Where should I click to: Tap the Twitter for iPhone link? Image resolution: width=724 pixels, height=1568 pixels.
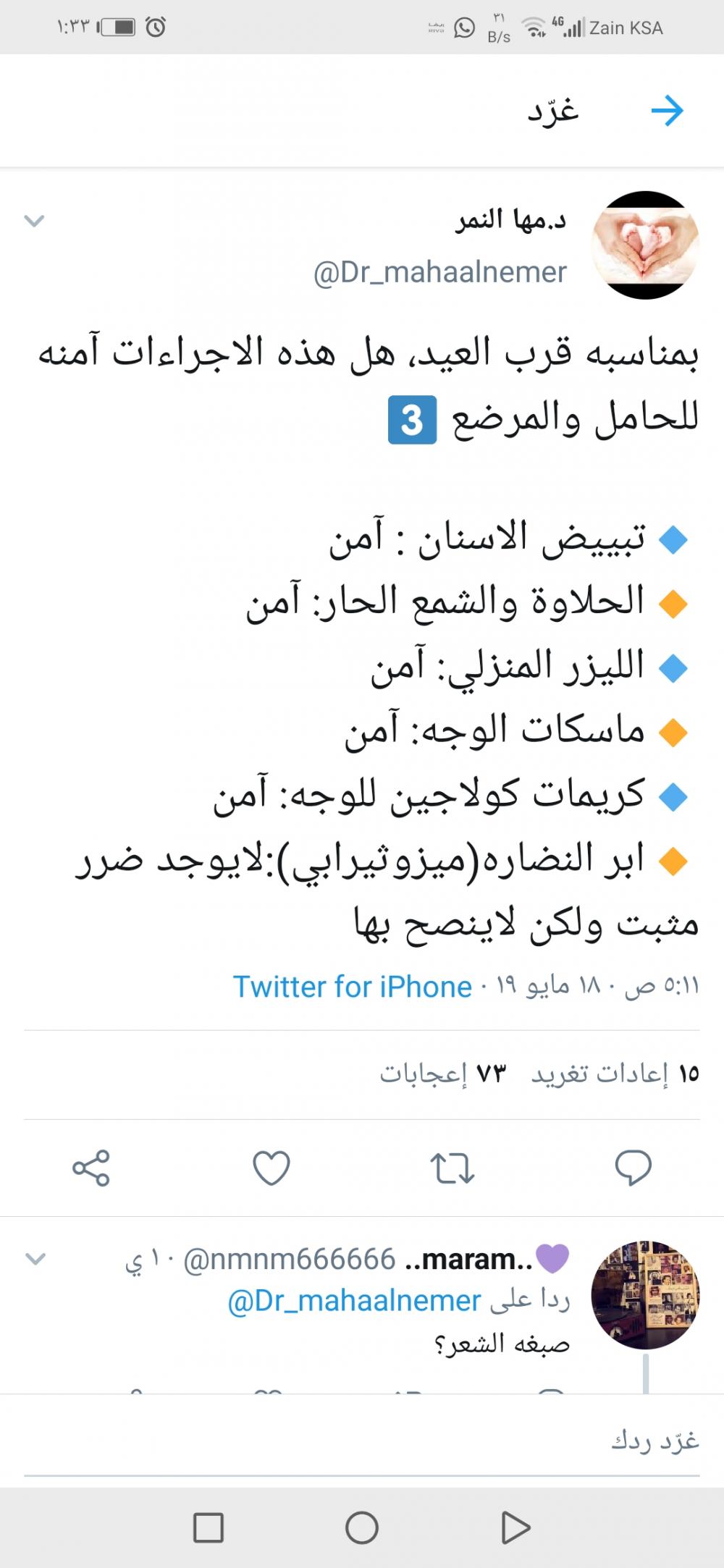pos(352,987)
